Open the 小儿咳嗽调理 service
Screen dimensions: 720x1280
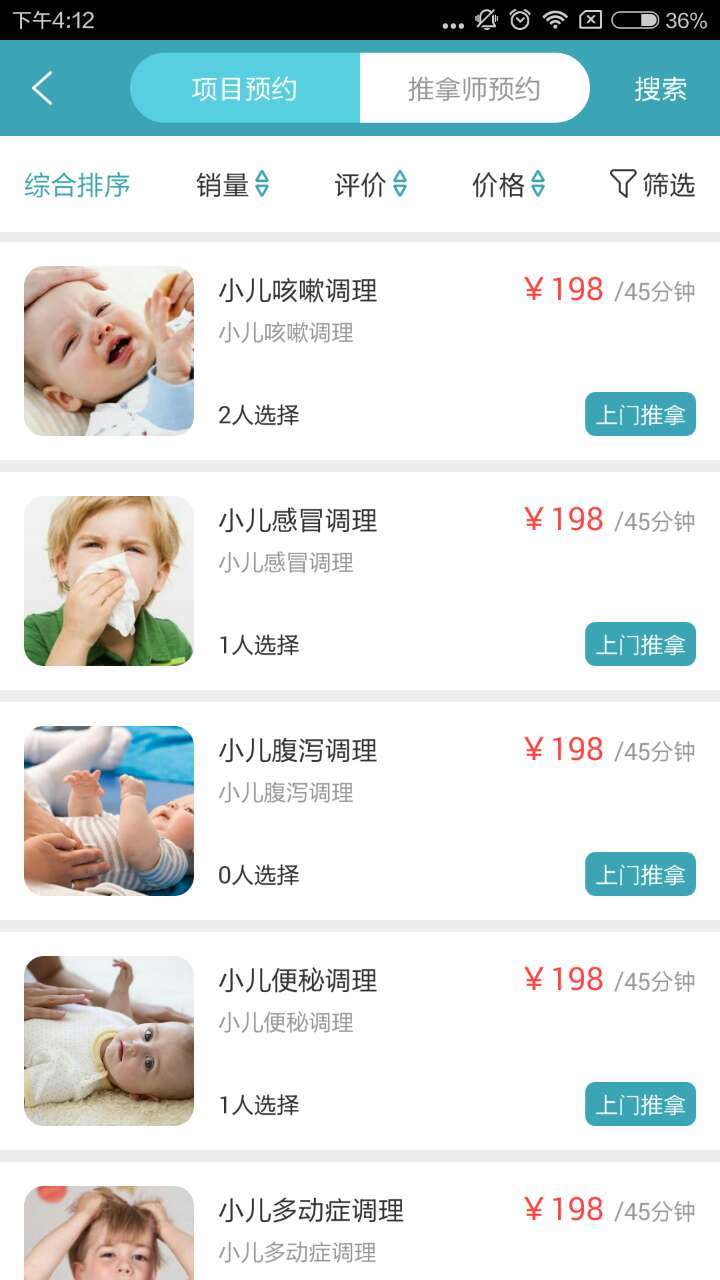[x=298, y=291]
